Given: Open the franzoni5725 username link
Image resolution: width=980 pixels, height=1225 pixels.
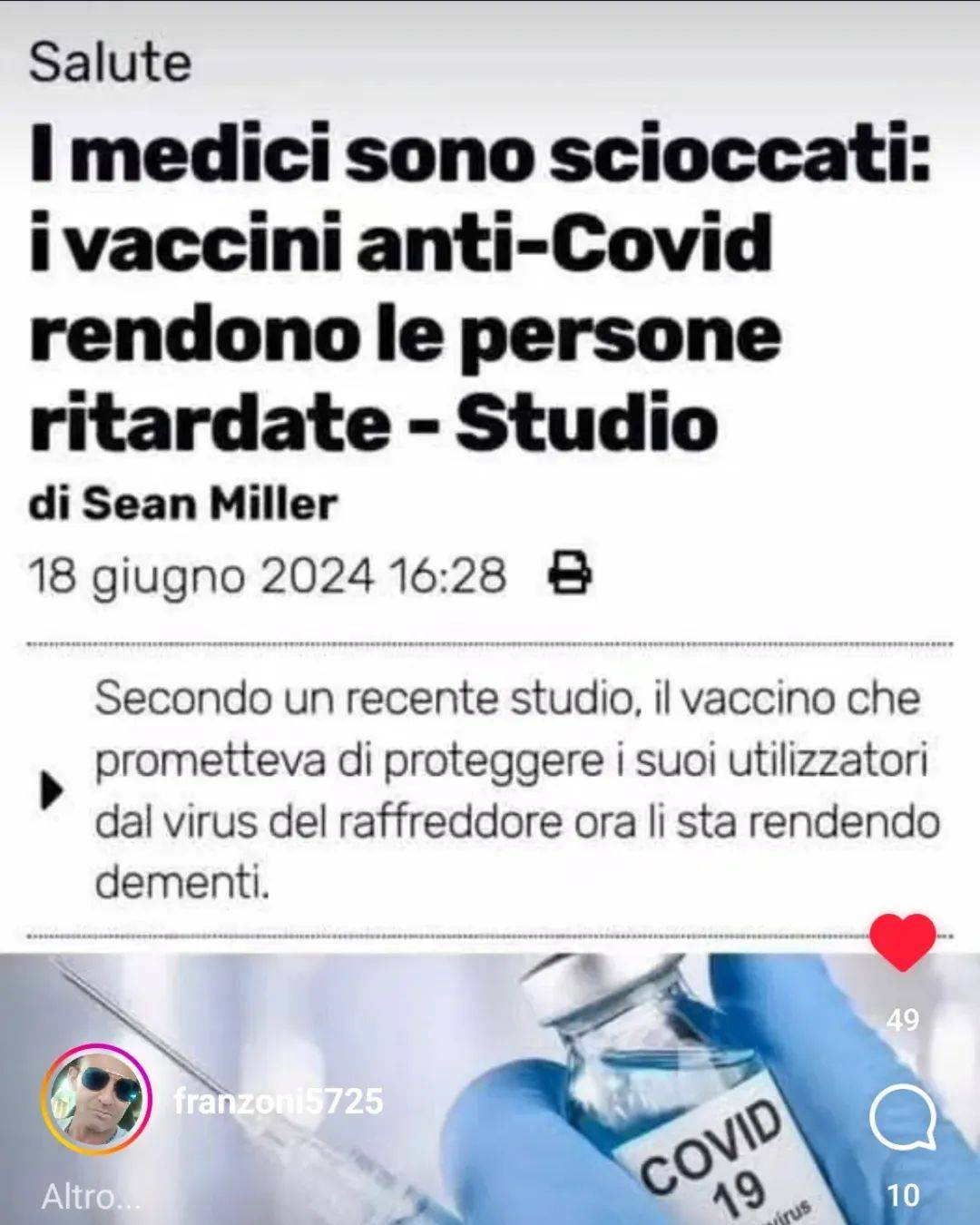Looking at the screenshot, I should point(278,1101).
